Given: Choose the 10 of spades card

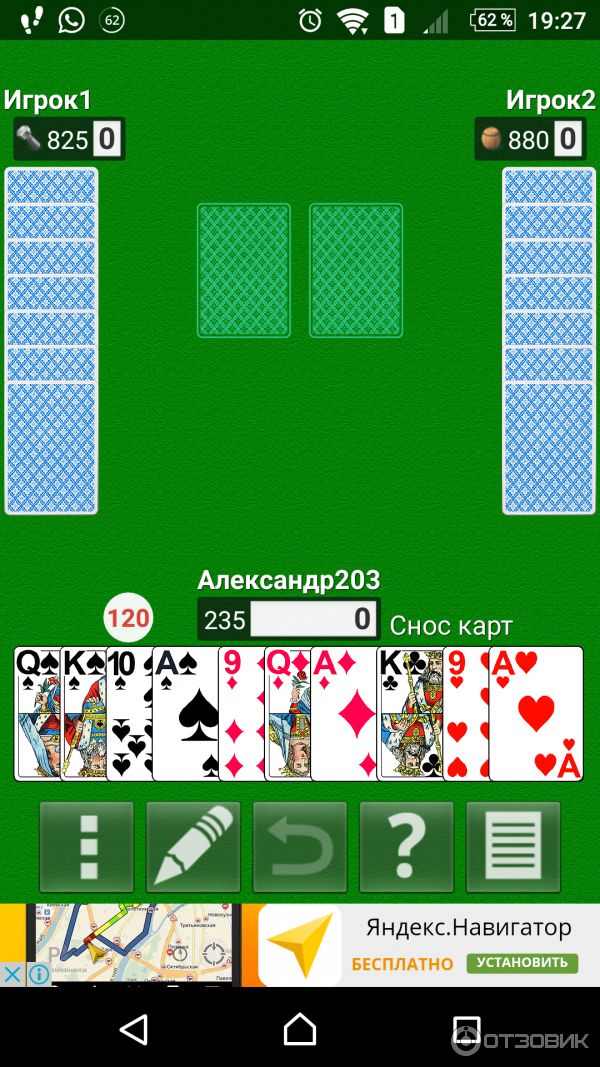Looking at the screenshot, I should tap(128, 712).
